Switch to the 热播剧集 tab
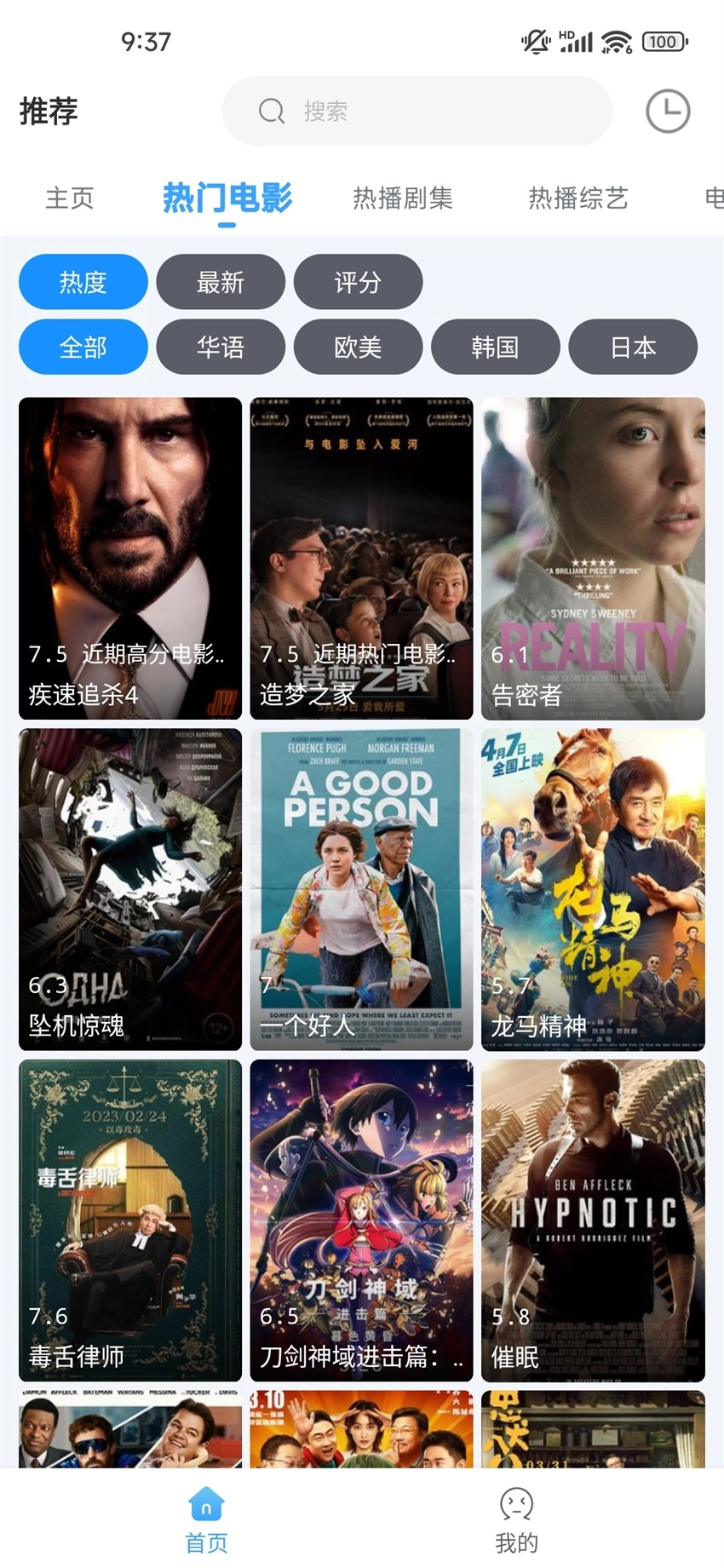The image size is (724, 1568). coord(402,198)
